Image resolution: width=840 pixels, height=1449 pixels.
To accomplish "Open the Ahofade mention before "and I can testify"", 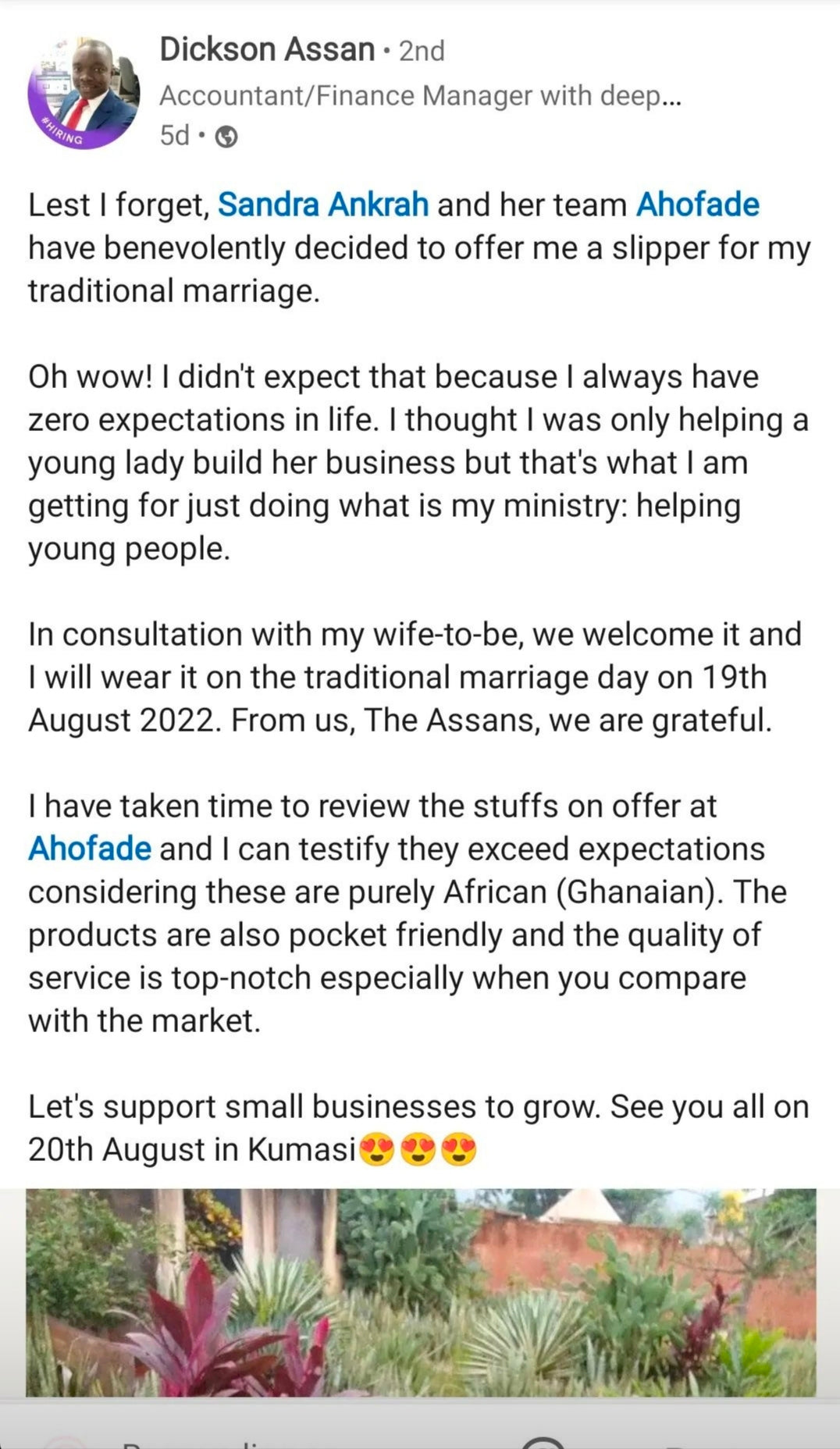I will [90, 849].
